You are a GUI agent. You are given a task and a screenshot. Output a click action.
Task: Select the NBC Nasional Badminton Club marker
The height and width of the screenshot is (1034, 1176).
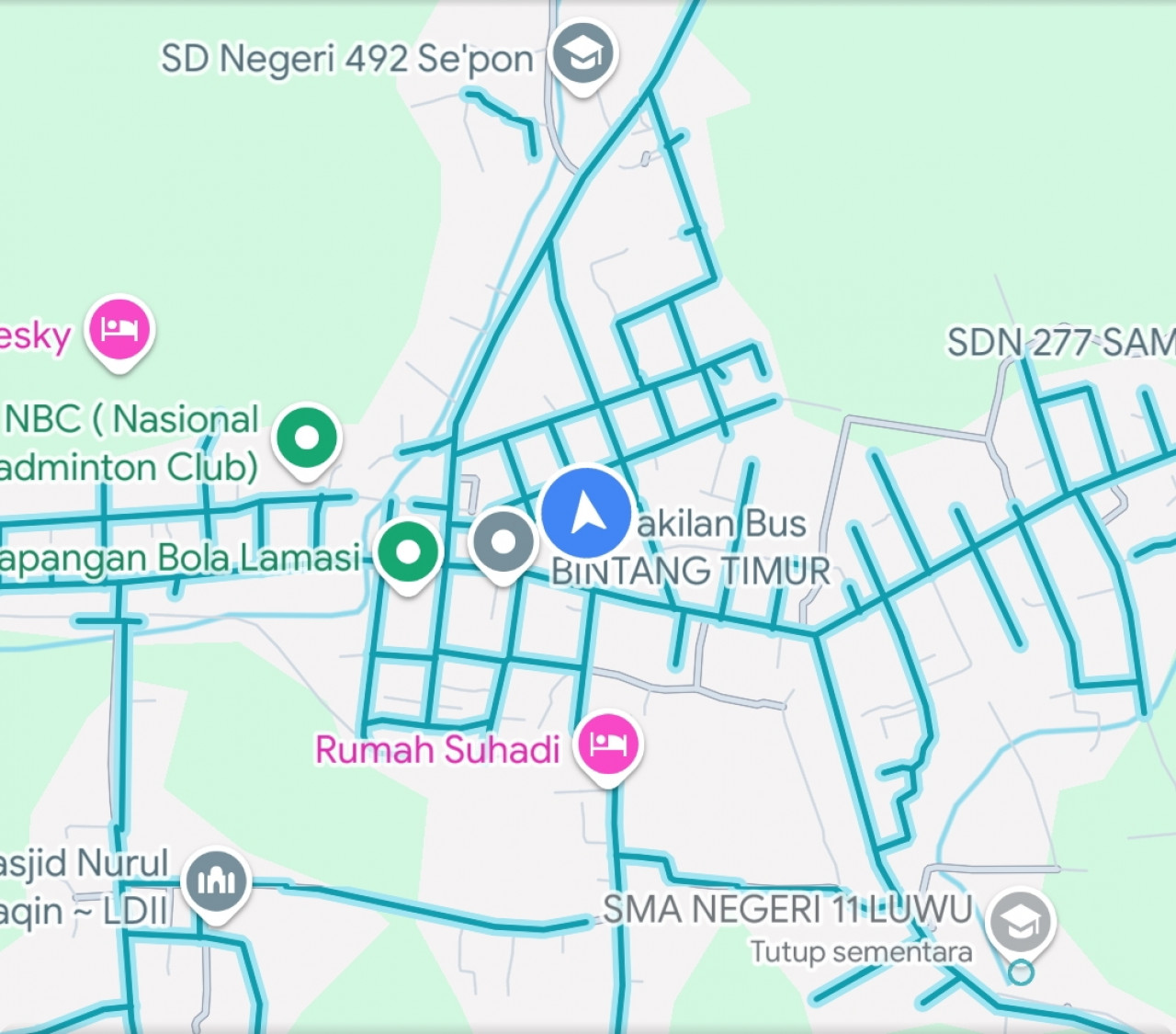307,438
